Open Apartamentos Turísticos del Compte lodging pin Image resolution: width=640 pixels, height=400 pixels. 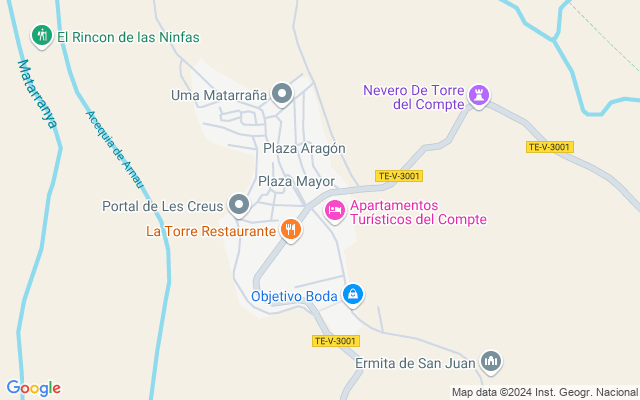tap(334, 211)
